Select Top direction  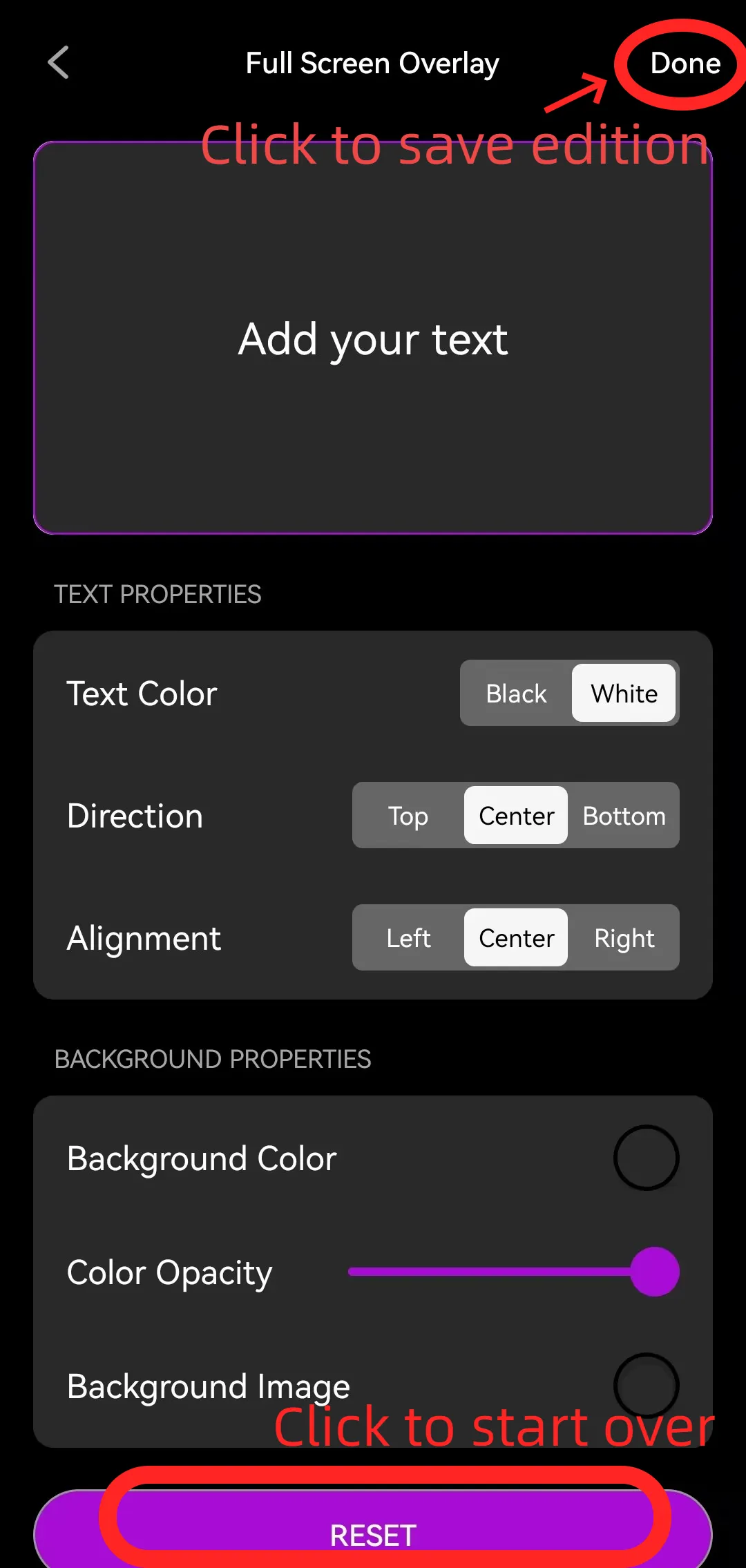pyautogui.click(x=408, y=815)
